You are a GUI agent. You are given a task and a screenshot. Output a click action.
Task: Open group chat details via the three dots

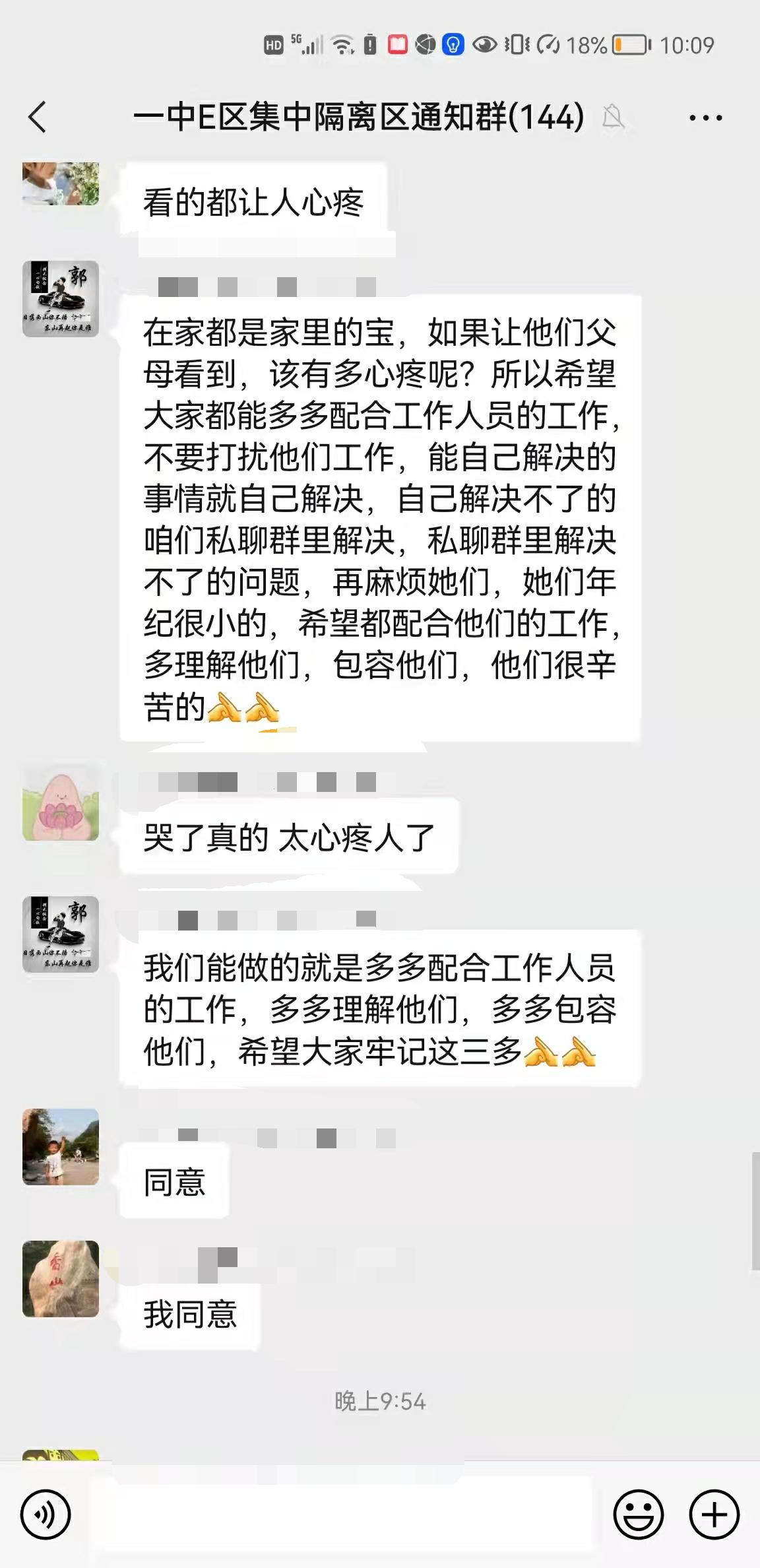click(705, 118)
